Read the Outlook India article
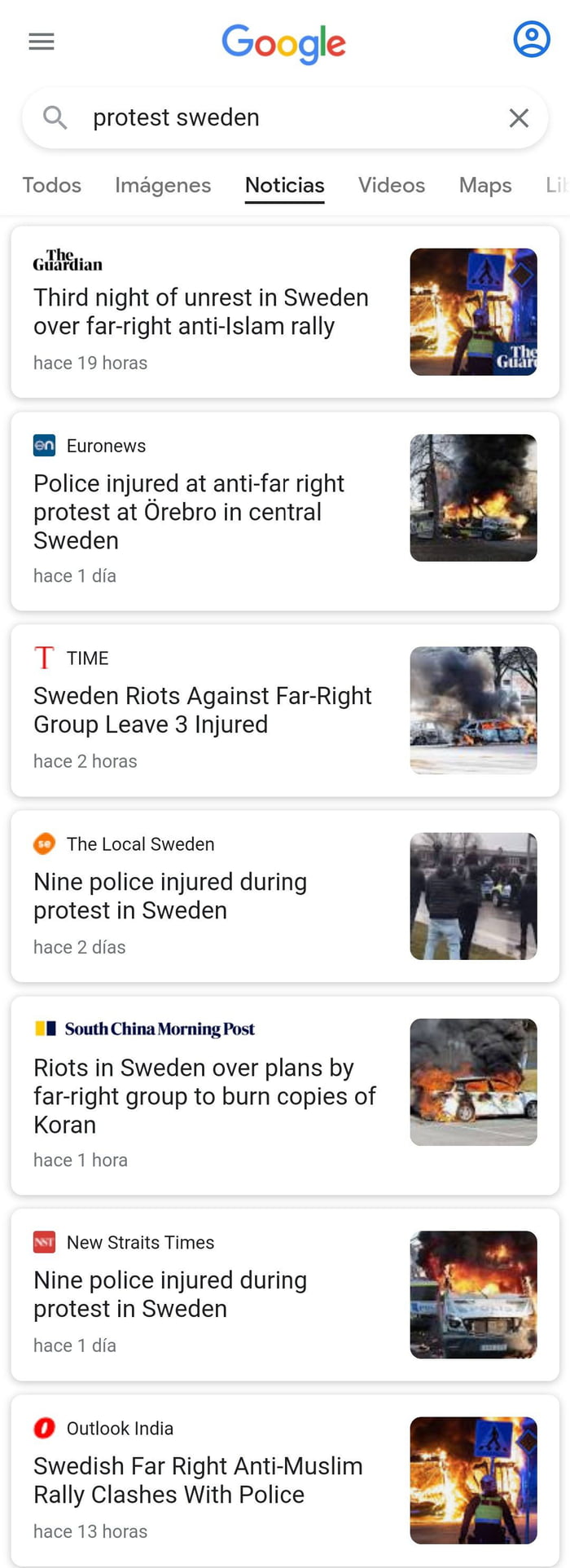 (x=198, y=1480)
